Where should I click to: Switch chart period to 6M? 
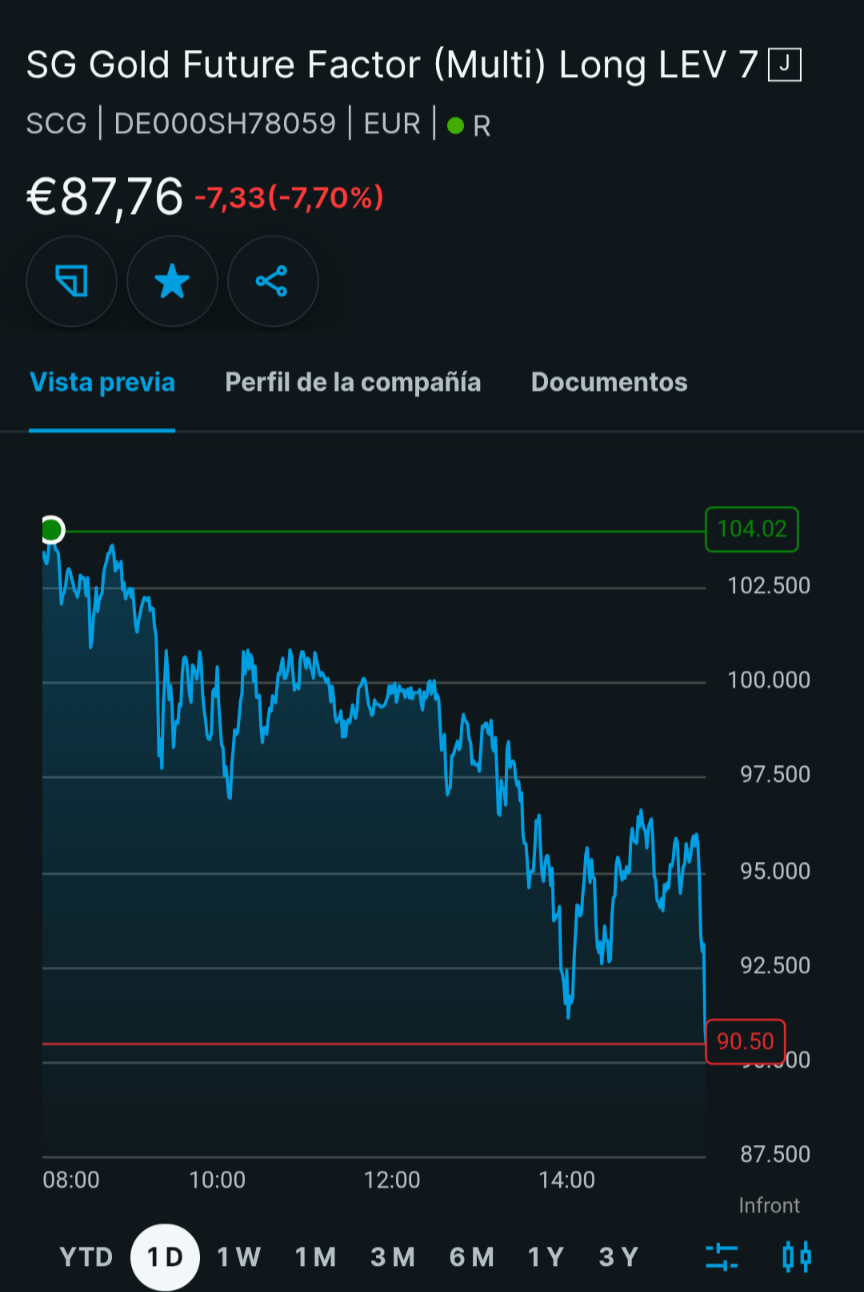tap(471, 1257)
